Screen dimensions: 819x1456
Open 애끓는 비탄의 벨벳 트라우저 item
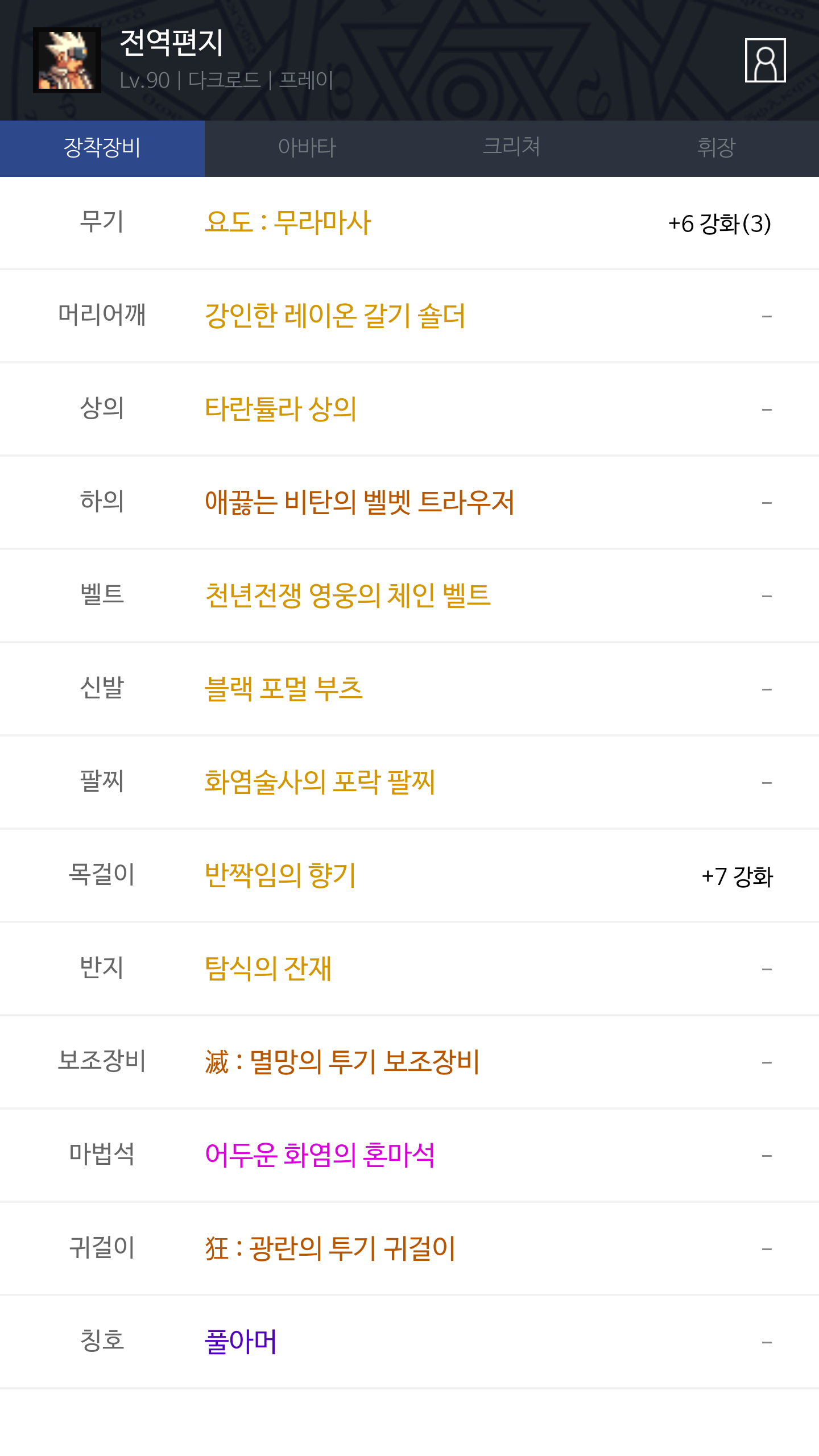click(359, 502)
